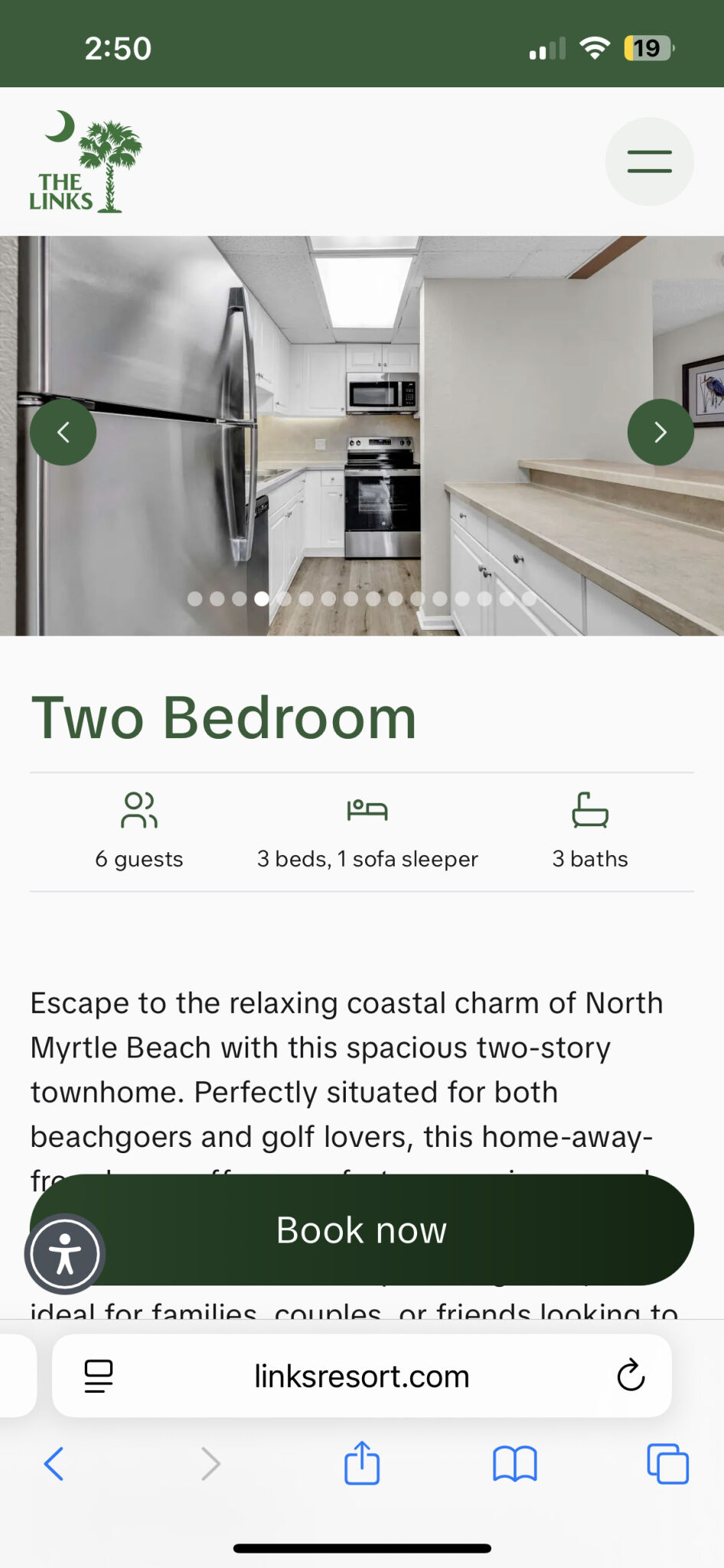Open the hamburger menu
The image size is (724, 1568).
point(649,162)
